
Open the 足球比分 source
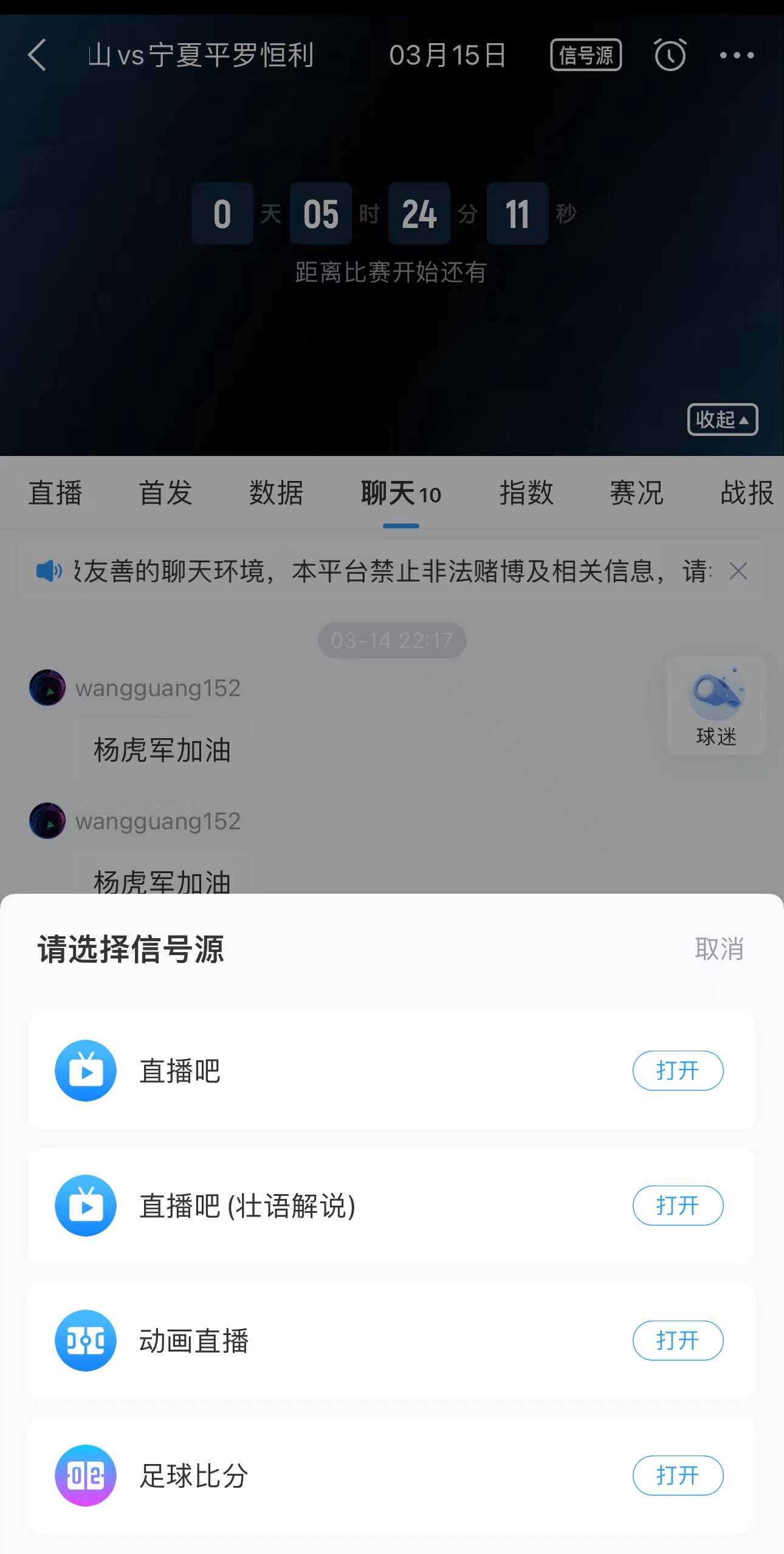click(x=678, y=1476)
